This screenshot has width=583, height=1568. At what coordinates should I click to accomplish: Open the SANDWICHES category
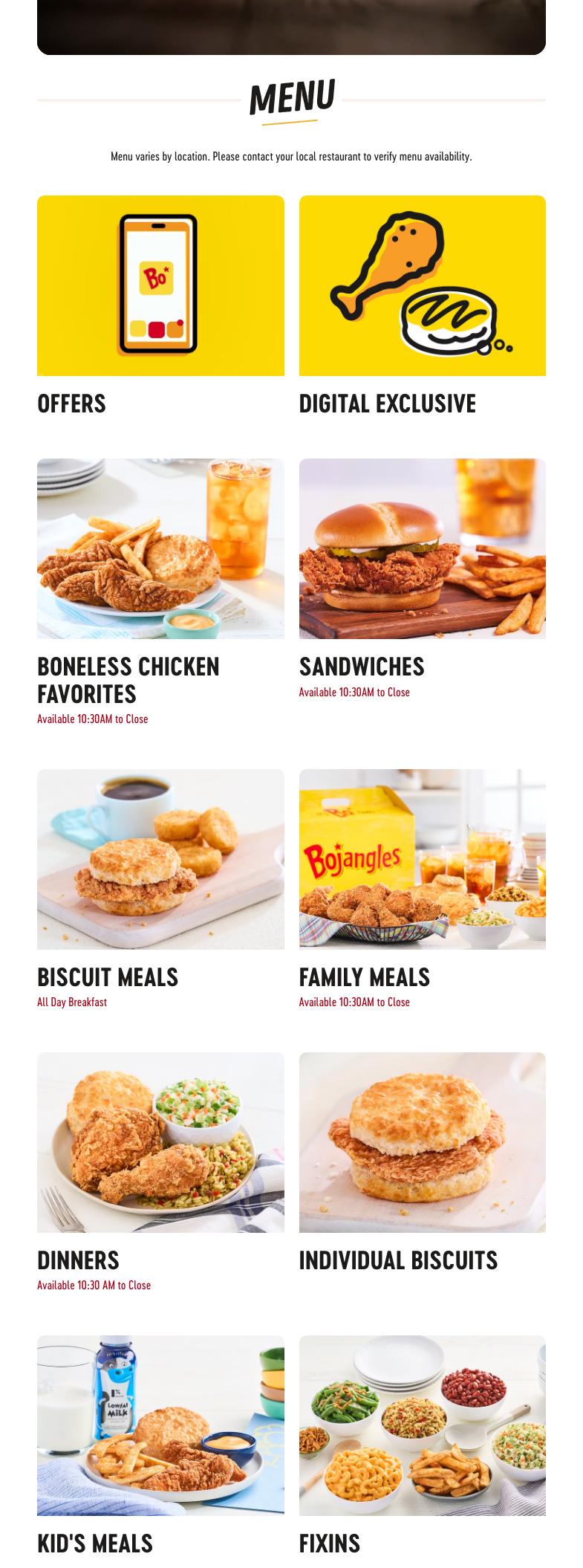point(361,667)
